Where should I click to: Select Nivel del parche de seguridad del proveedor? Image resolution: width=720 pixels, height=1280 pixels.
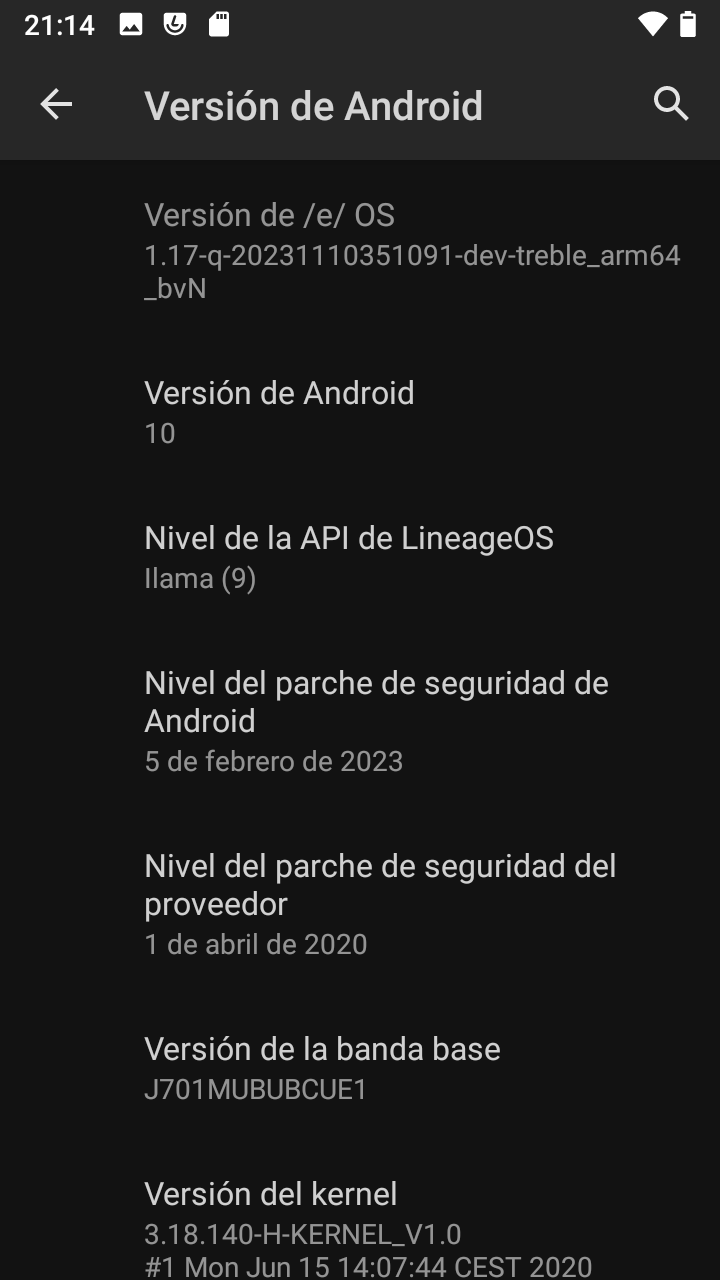pos(360,905)
